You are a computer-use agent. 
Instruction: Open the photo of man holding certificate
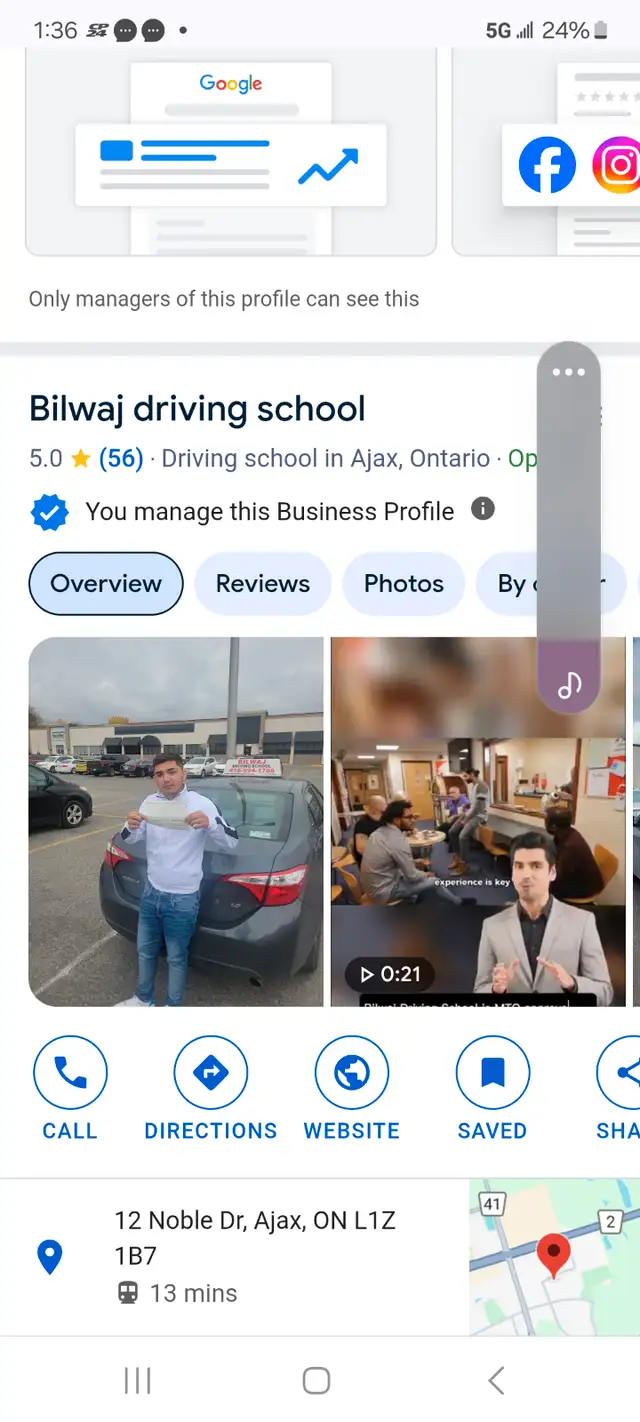(x=176, y=821)
